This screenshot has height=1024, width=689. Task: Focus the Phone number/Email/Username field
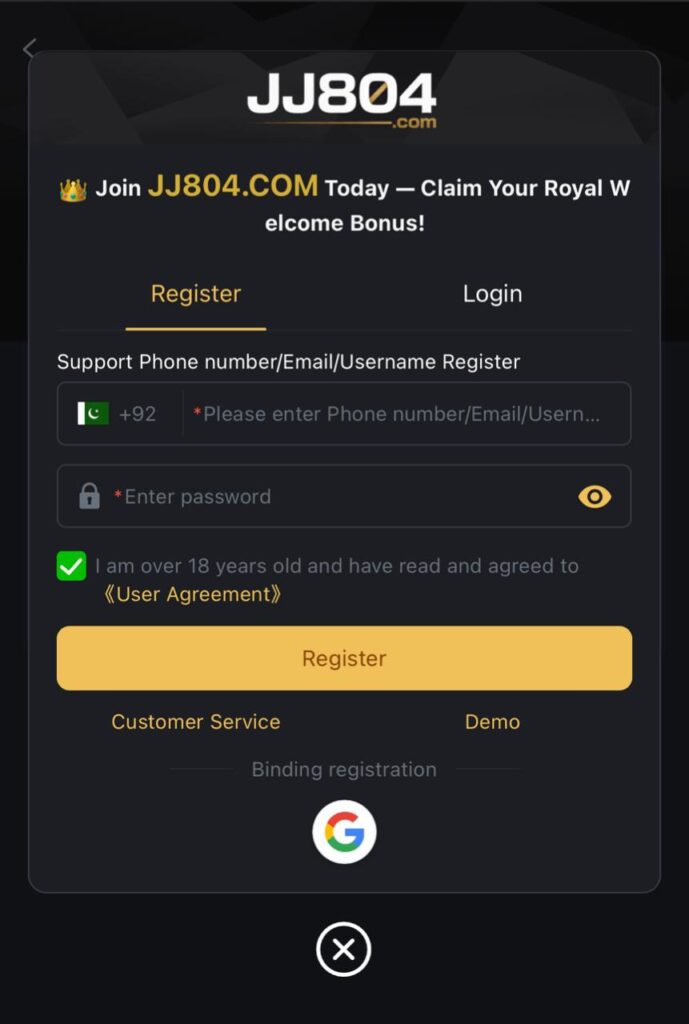402,413
